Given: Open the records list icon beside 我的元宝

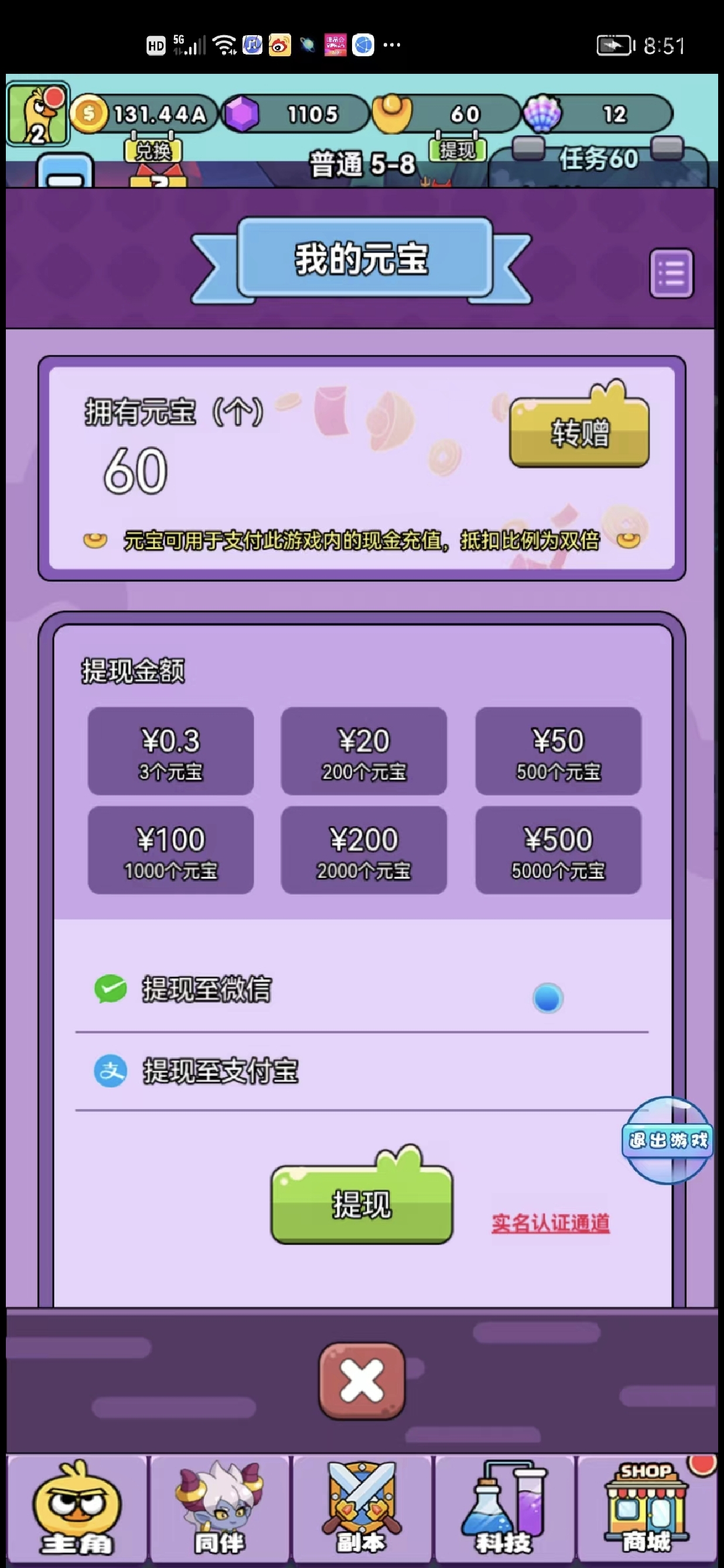Looking at the screenshot, I should pos(671,273).
